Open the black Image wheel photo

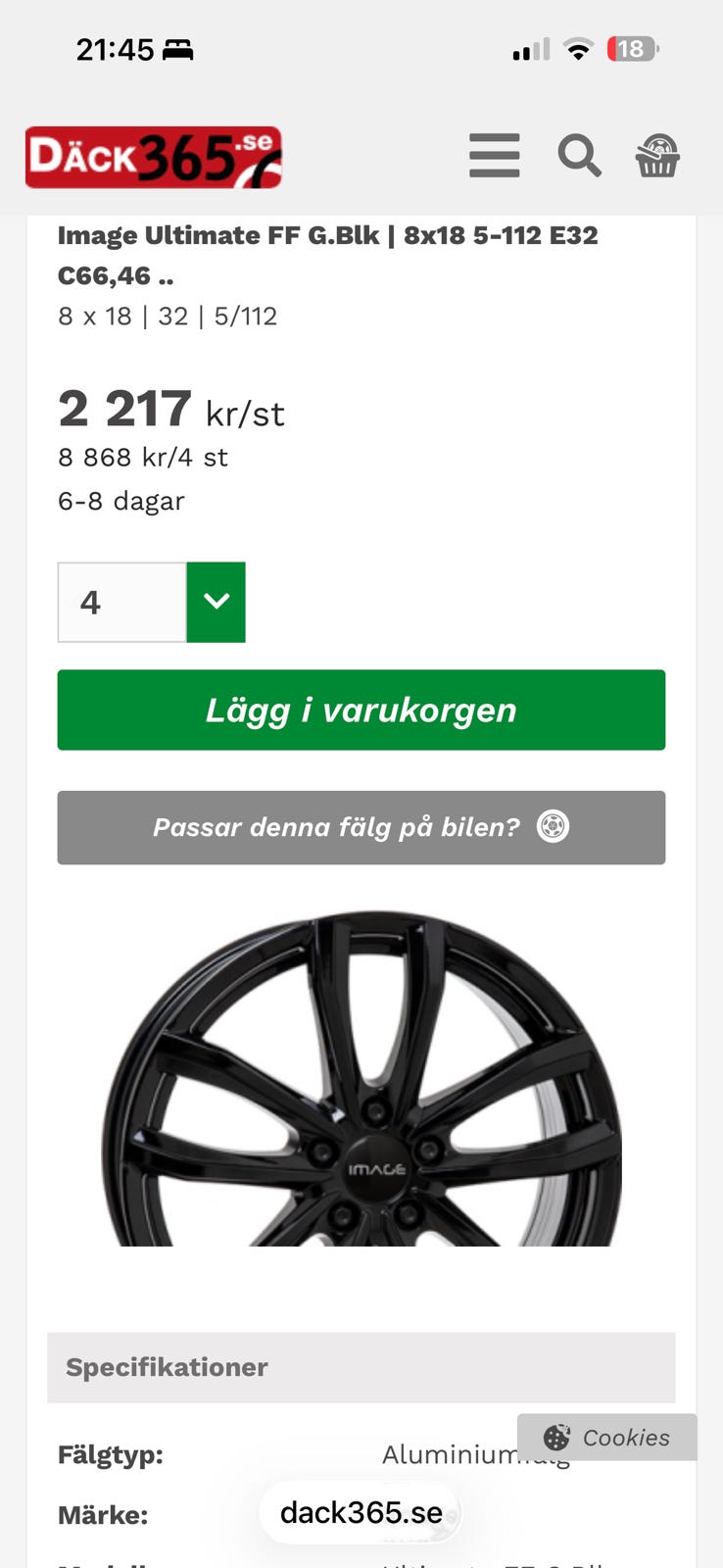[361, 1078]
